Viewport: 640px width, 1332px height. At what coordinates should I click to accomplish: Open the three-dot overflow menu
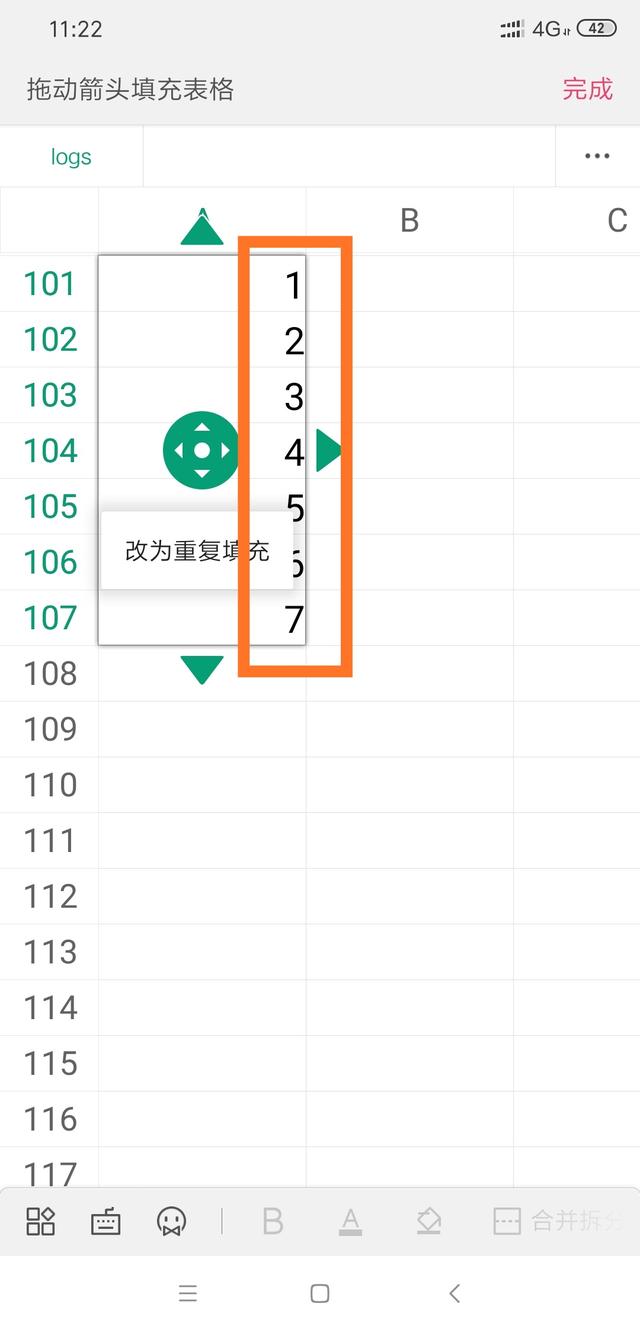click(x=597, y=156)
